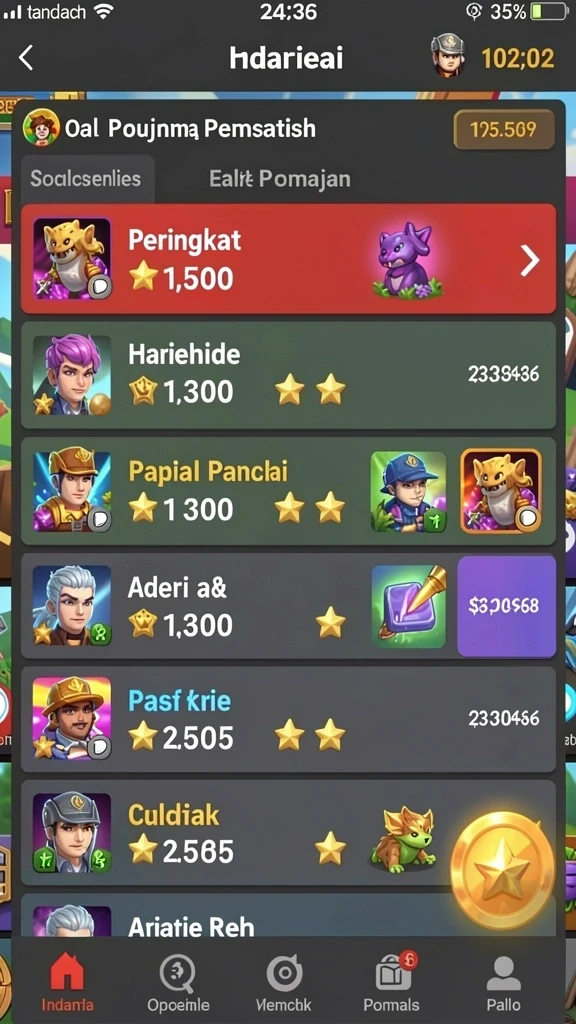The height and width of the screenshot is (1024, 576).
Task: Open the Pallo profile tab
Action: [x=503, y=983]
